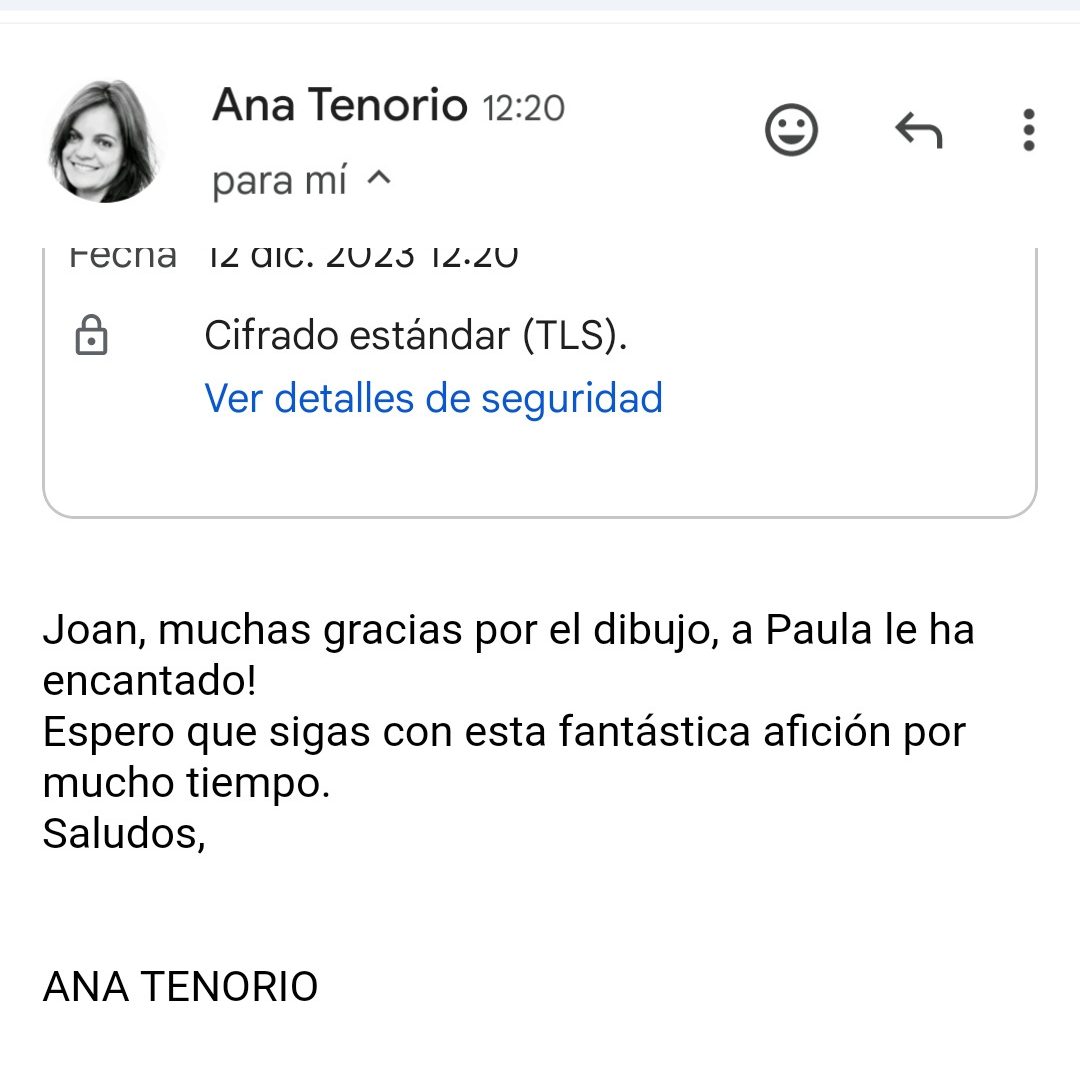The height and width of the screenshot is (1080, 1080).
Task: Add an emoji reaction to Ana's email
Action: coord(791,130)
